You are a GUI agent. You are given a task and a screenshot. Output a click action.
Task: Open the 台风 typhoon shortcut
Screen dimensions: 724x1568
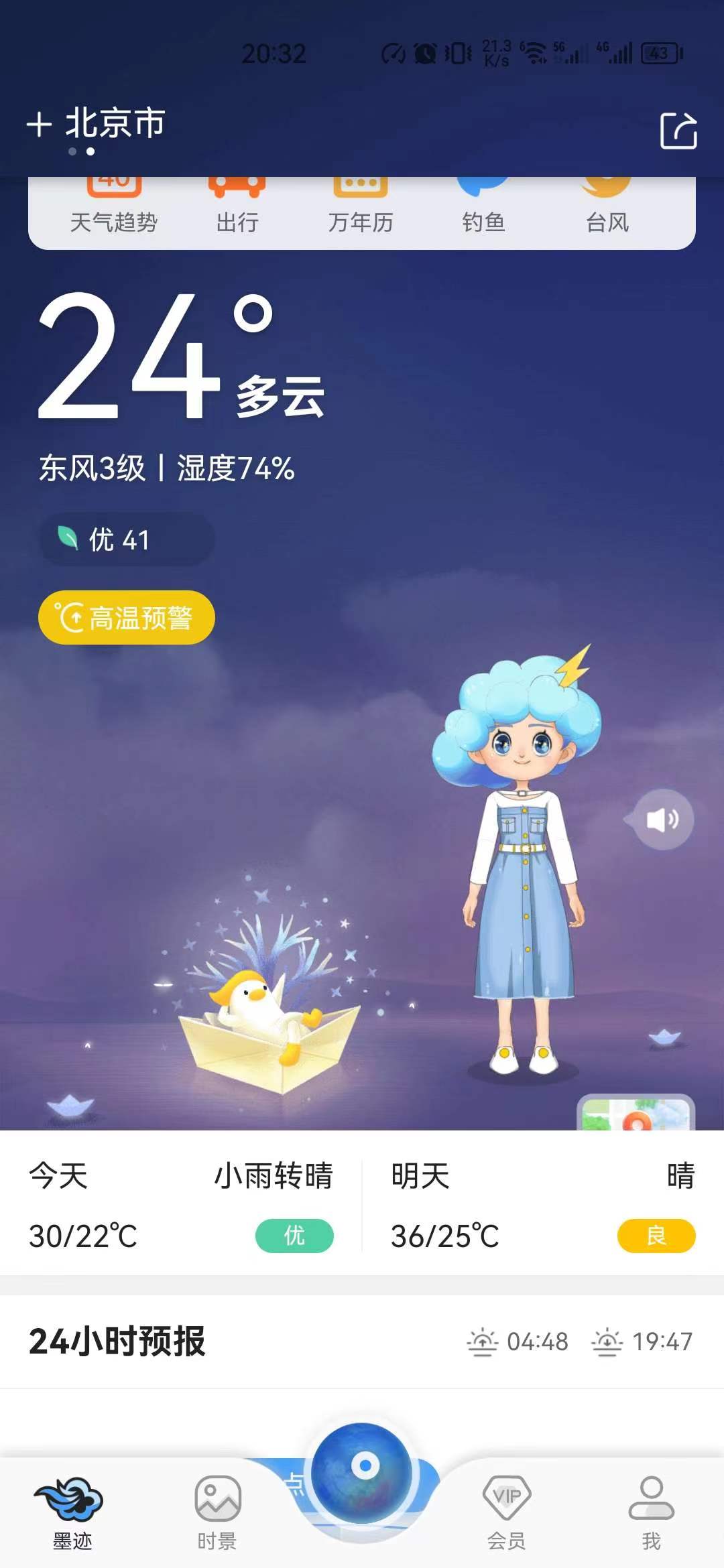tap(607, 209)
